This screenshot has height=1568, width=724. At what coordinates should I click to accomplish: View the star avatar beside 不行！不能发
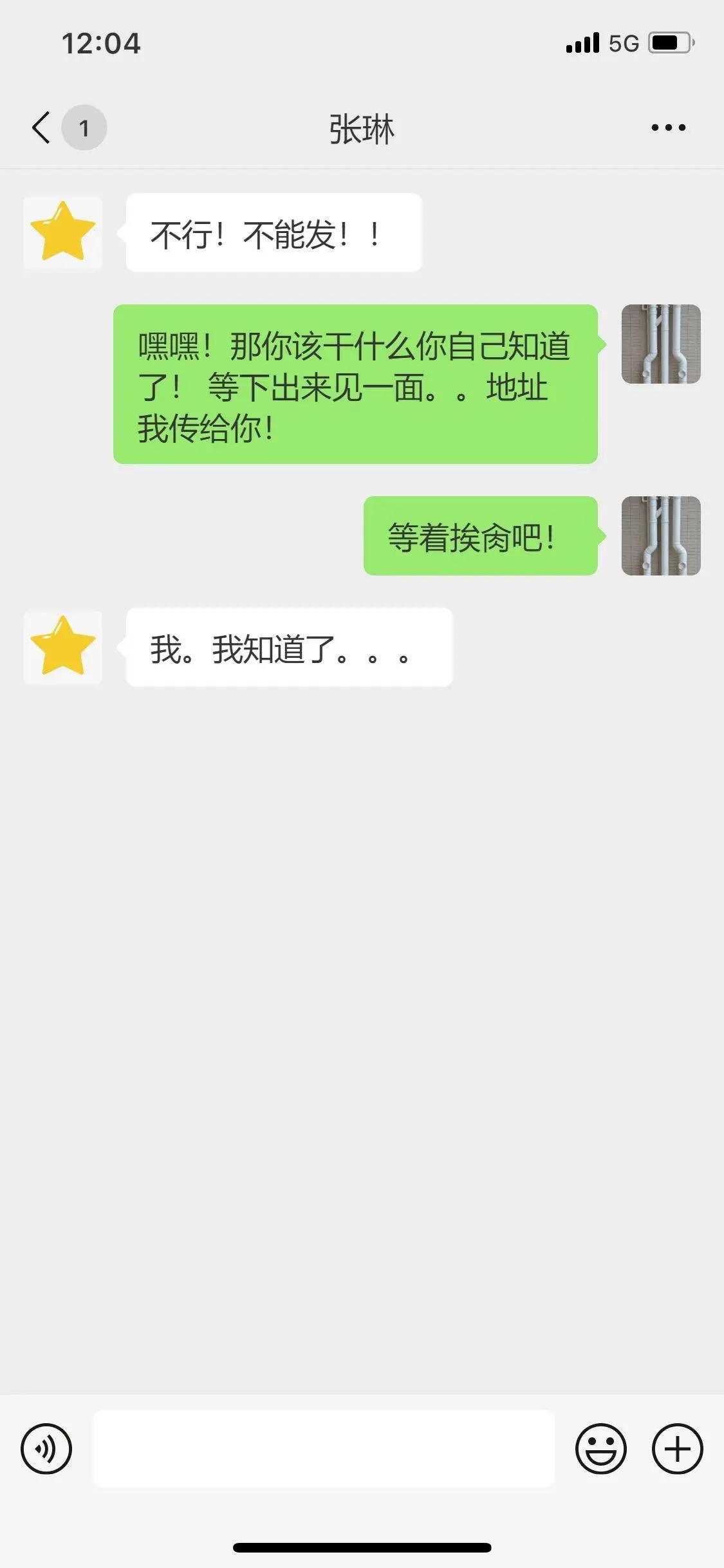coord(63,232)
